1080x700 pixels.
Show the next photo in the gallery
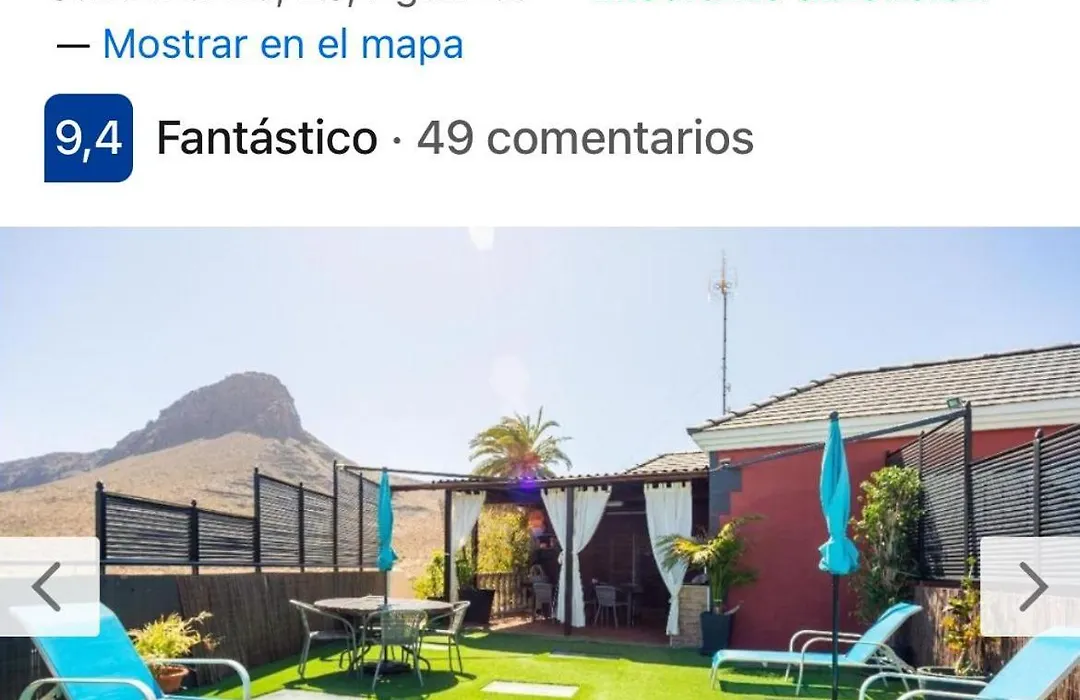coord(1031,587)
